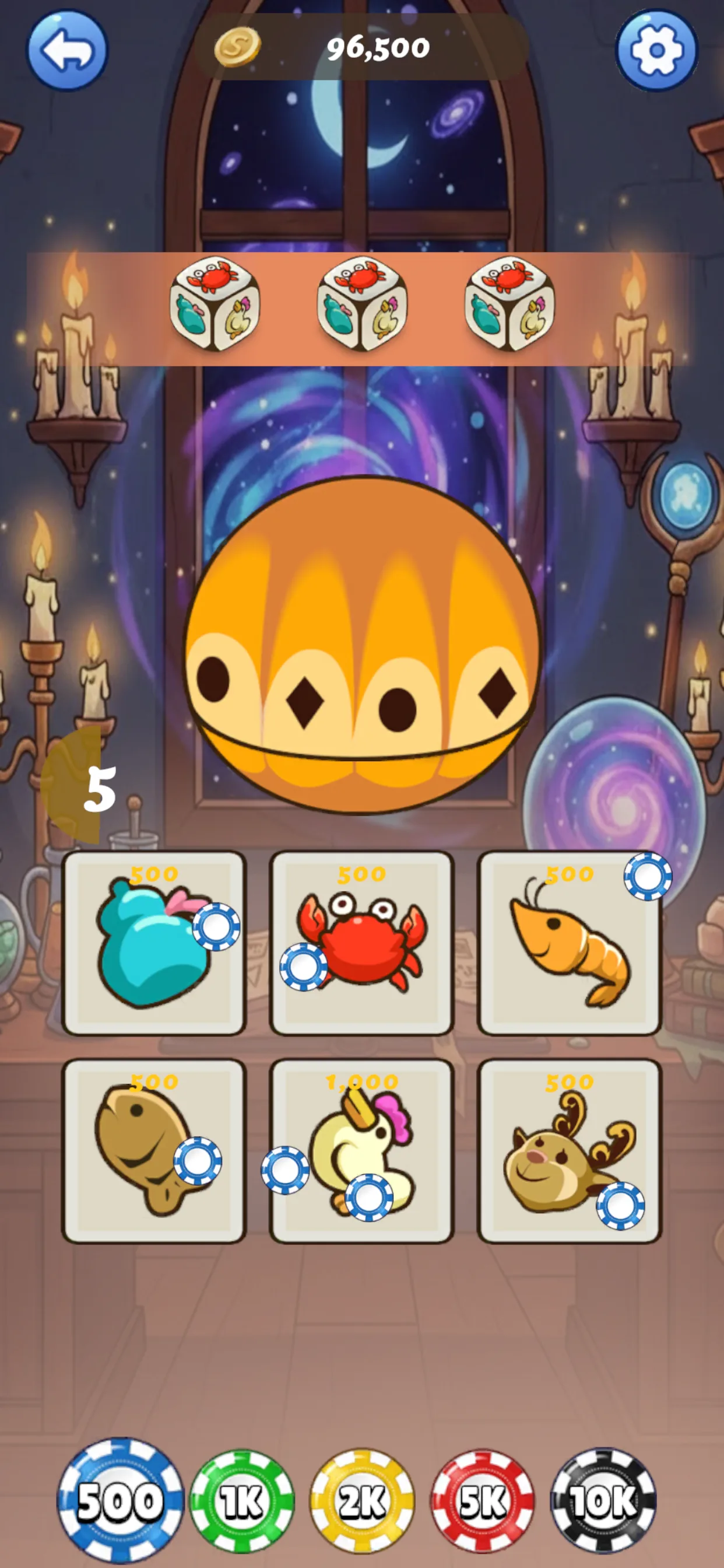This screenshot has height=1568, width=724.
Task: Choose the black 10K chip
Action: point(603,1500)
